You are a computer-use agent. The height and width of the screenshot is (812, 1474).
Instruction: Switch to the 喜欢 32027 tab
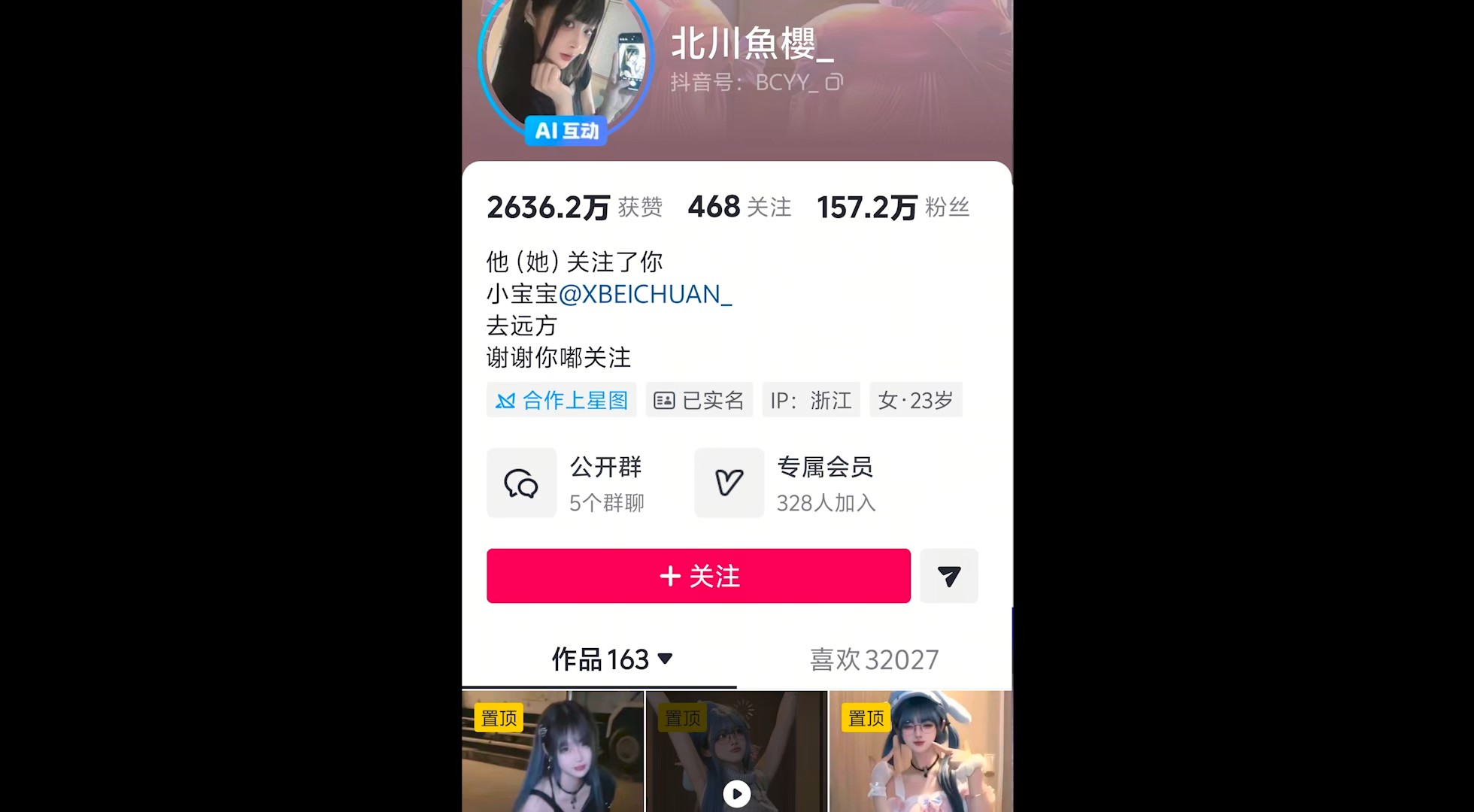click(874, 659)
